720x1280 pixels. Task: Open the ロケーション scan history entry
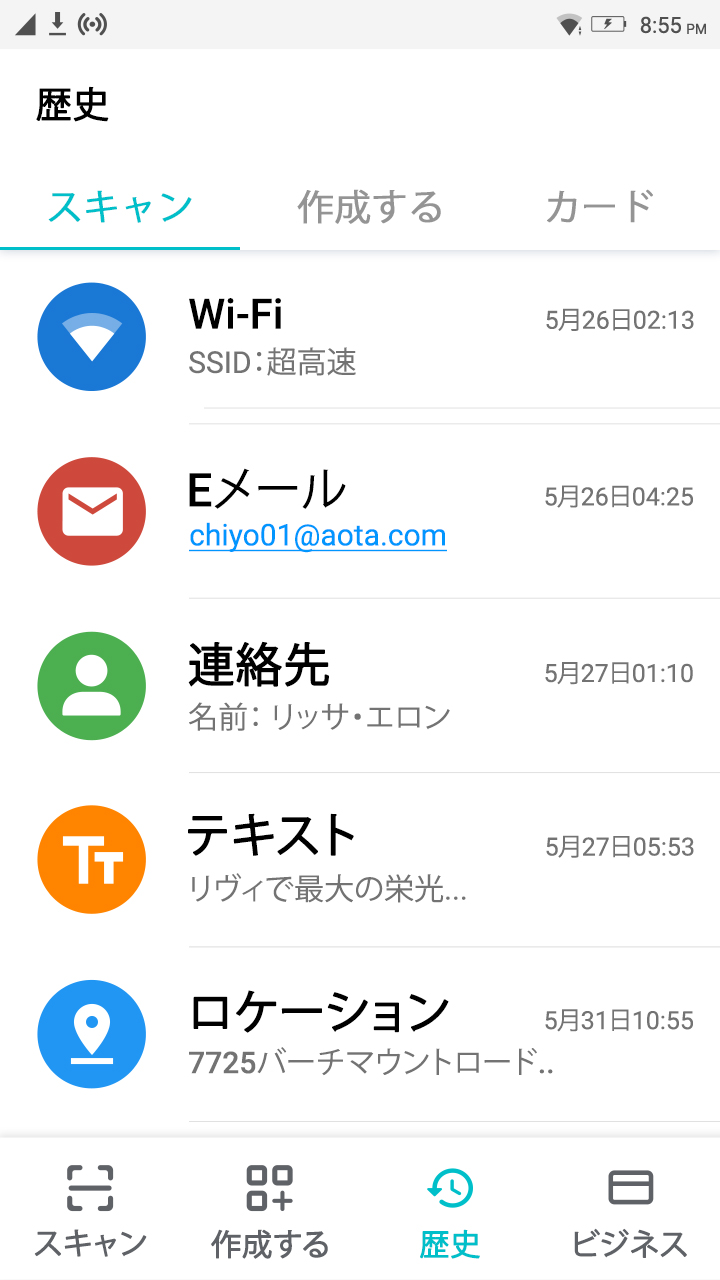click(360, 1034)
